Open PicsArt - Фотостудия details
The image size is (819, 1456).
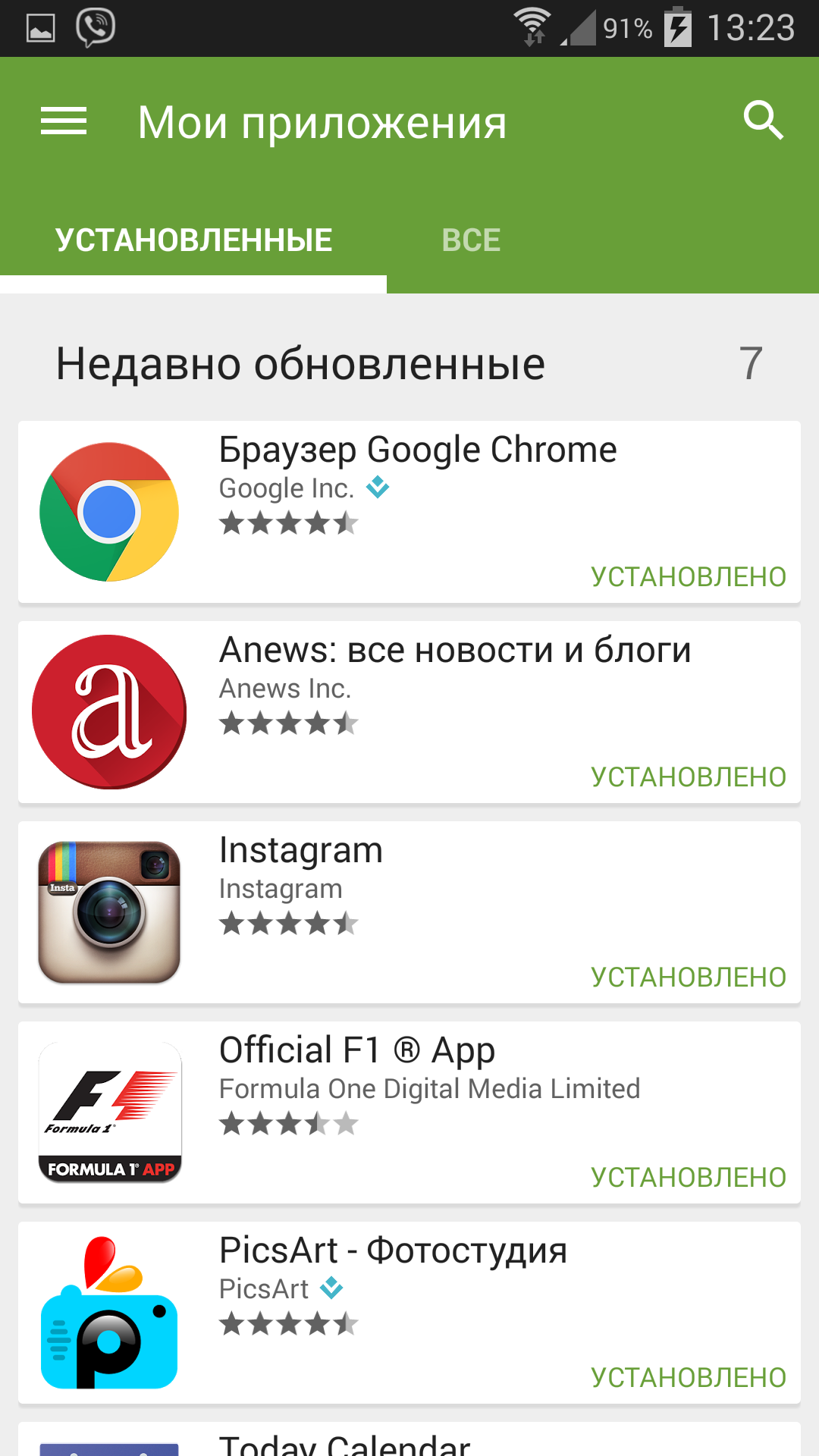(x=409, y=1313)
